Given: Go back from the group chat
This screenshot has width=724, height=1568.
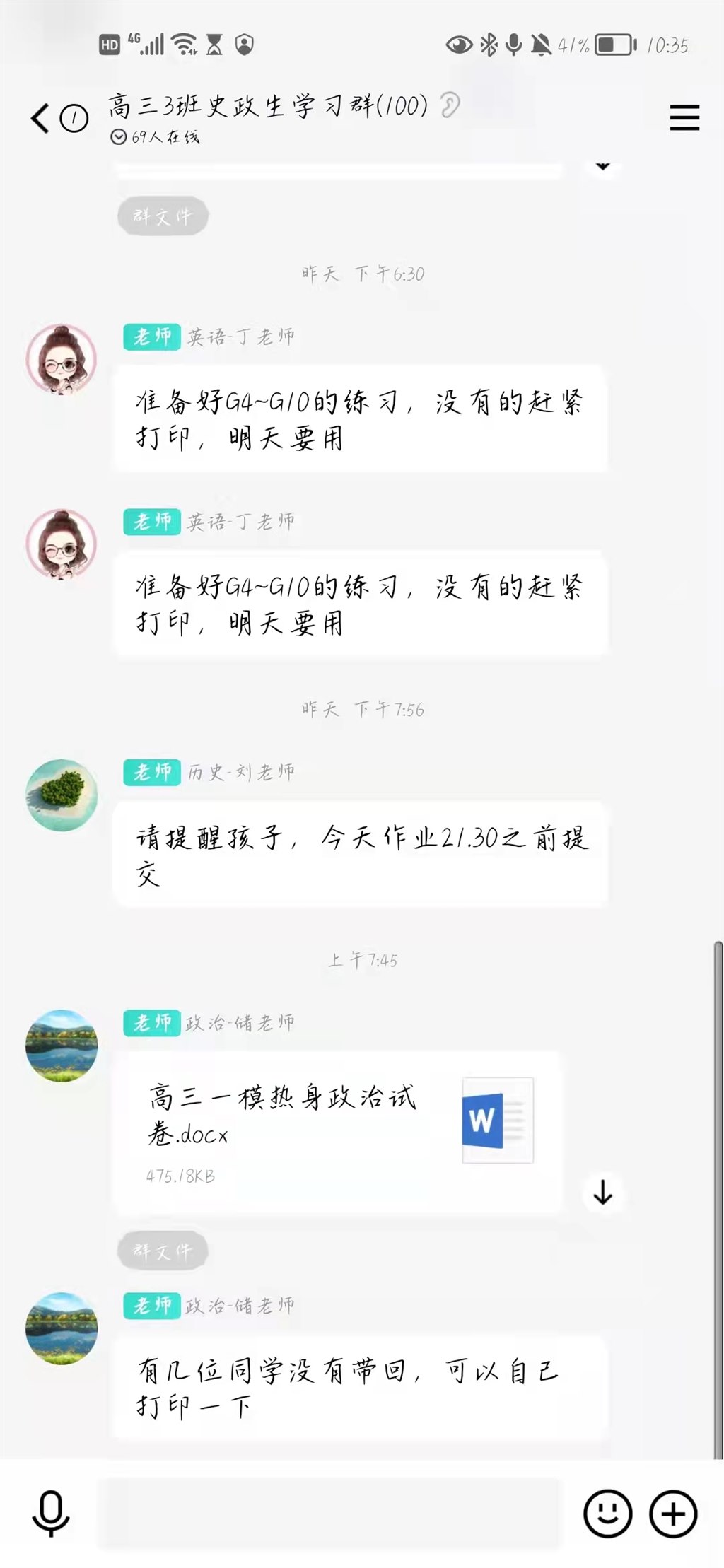Looking at the screenshot, I should click(41, 118).
